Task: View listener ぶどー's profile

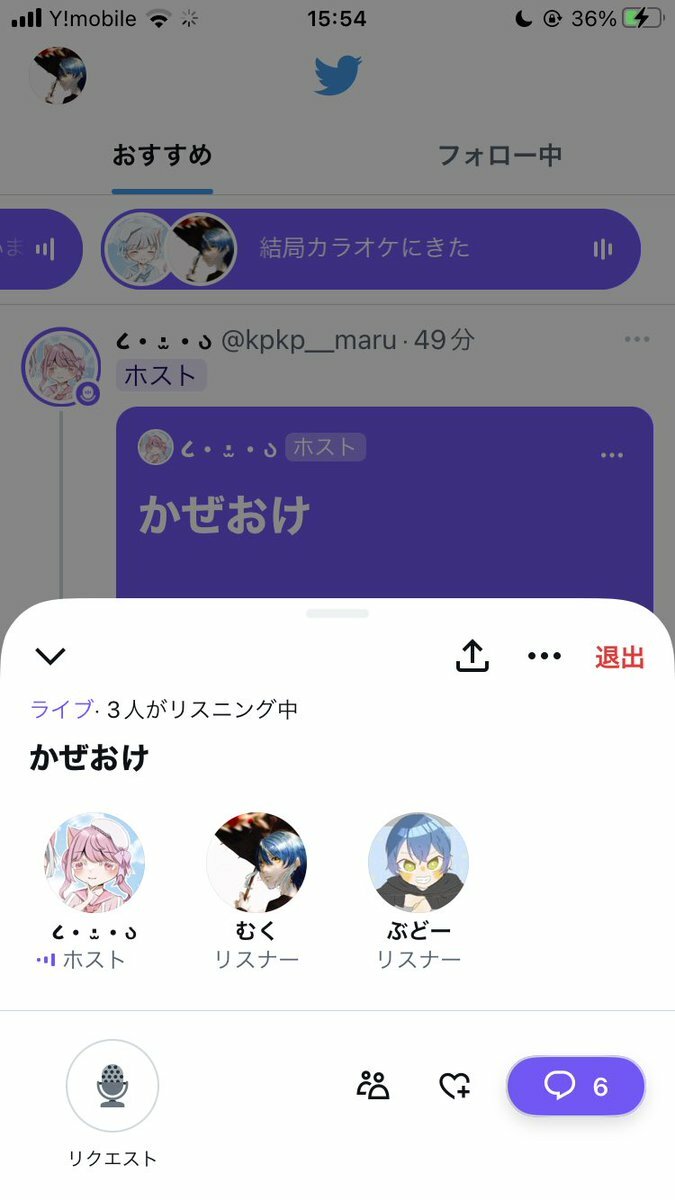Action: pyautogui.click(x=418, y=862)
